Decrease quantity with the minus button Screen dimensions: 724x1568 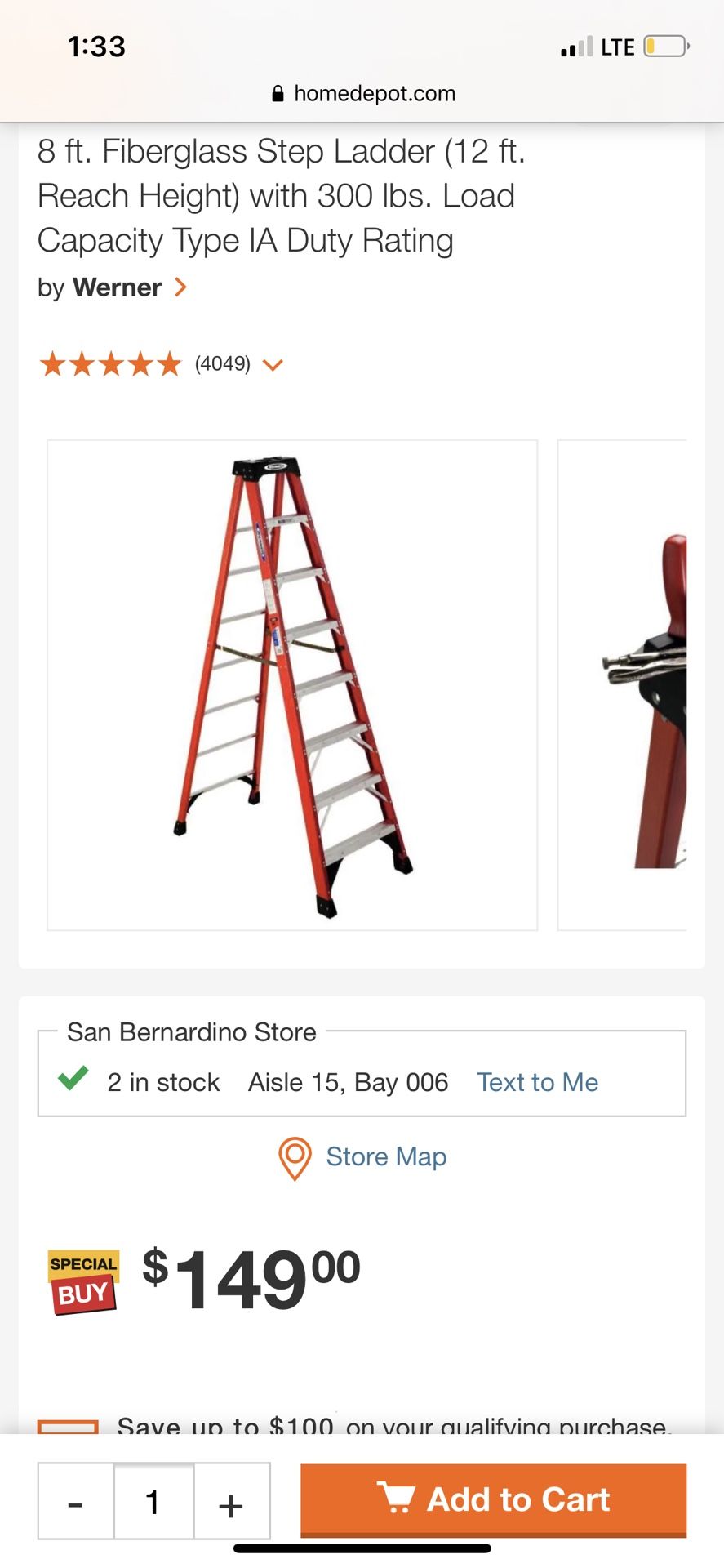pyautogui.click(x=76, y=1502)
